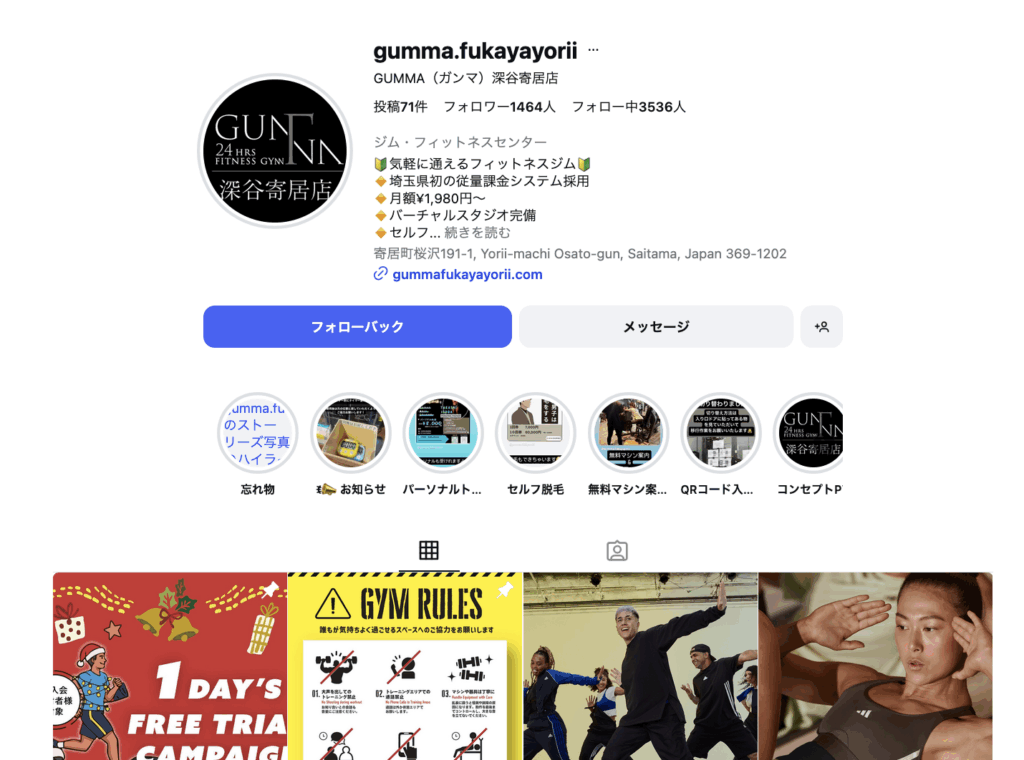Open the profile picture

tap(275, 151)
